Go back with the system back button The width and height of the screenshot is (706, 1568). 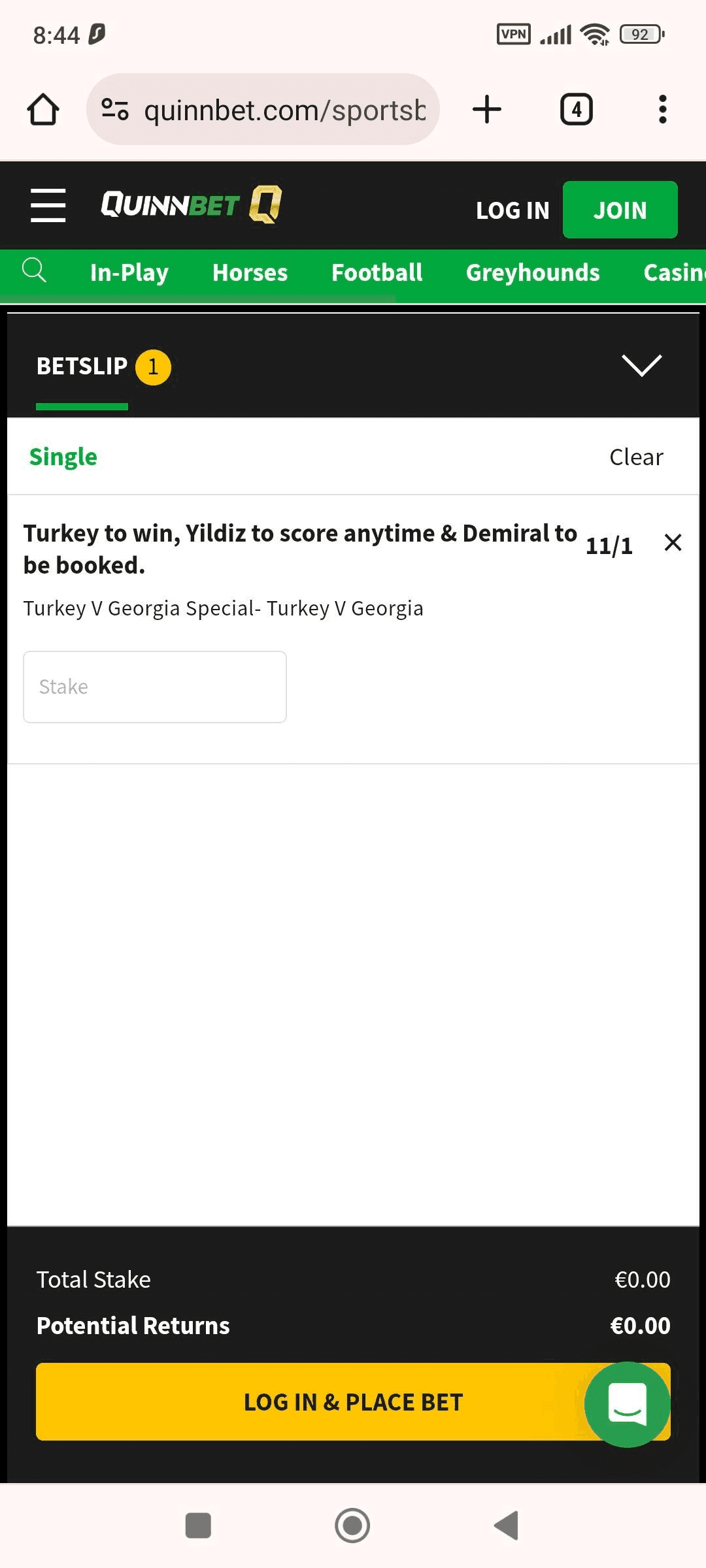[x=507, y=1526]
